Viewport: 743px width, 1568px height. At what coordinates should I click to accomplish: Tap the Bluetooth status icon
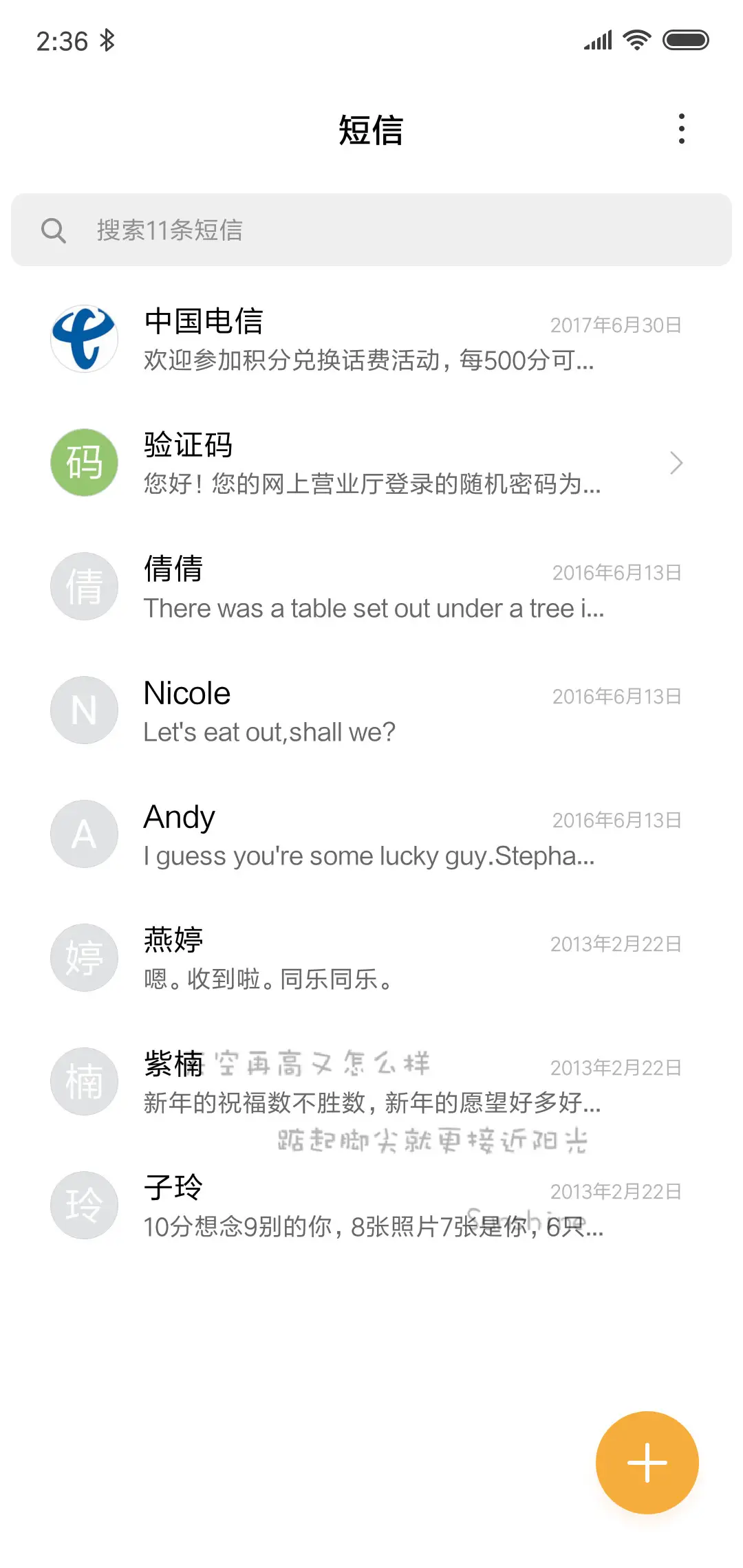tap(108, 40)
